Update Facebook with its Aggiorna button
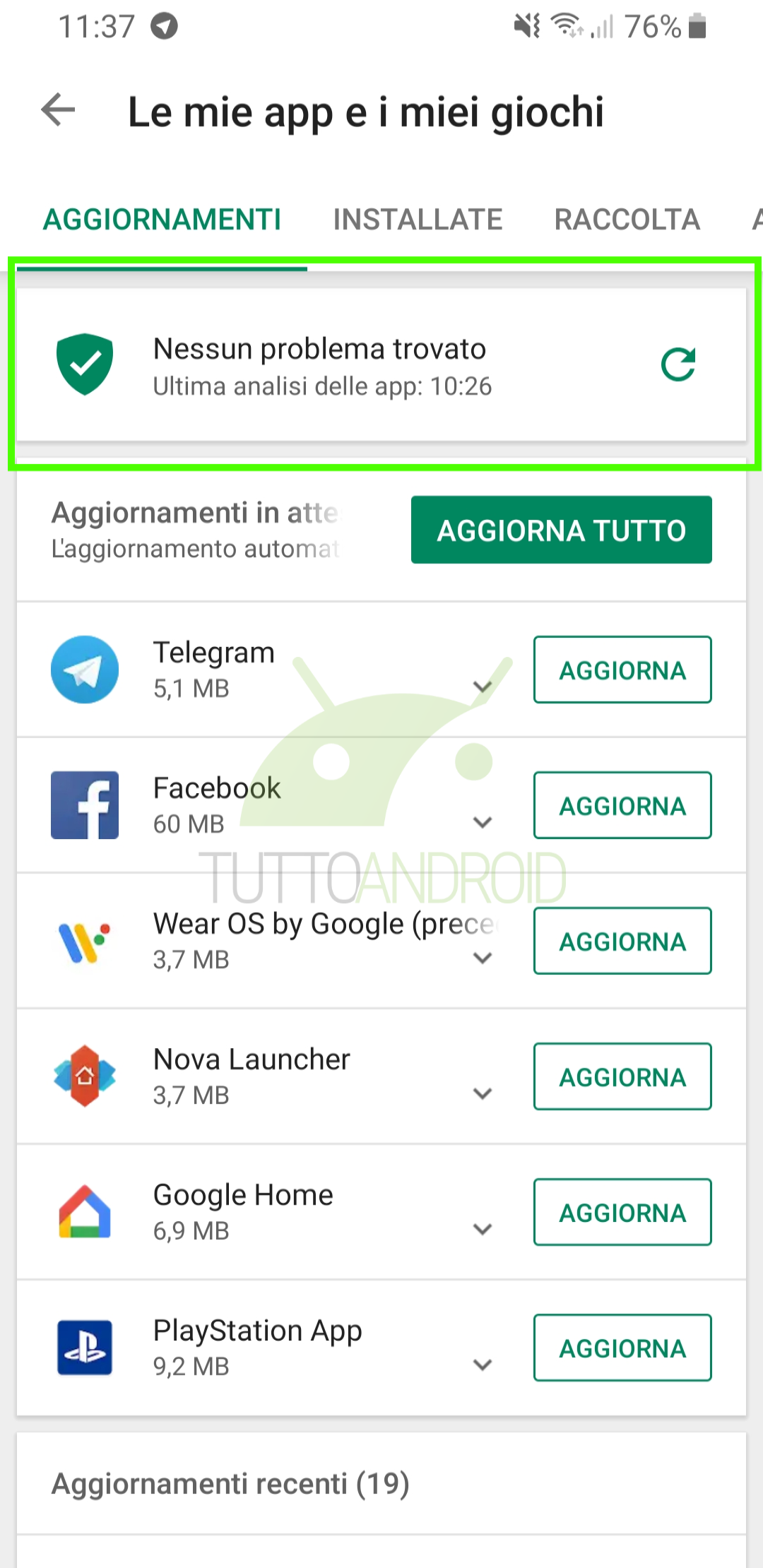763x1568 pixels. pos(622,805)
